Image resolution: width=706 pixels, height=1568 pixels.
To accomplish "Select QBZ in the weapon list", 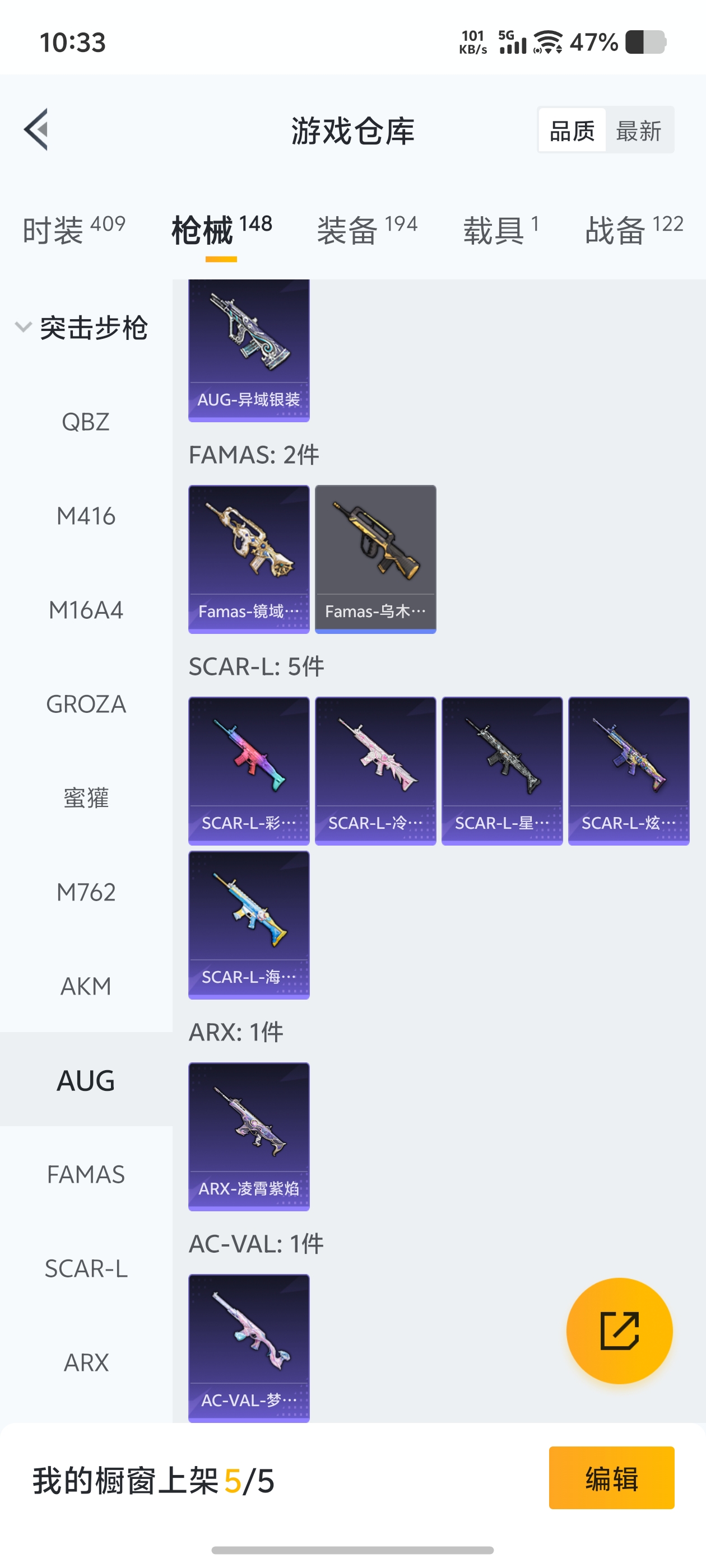I will coord(86,422).
